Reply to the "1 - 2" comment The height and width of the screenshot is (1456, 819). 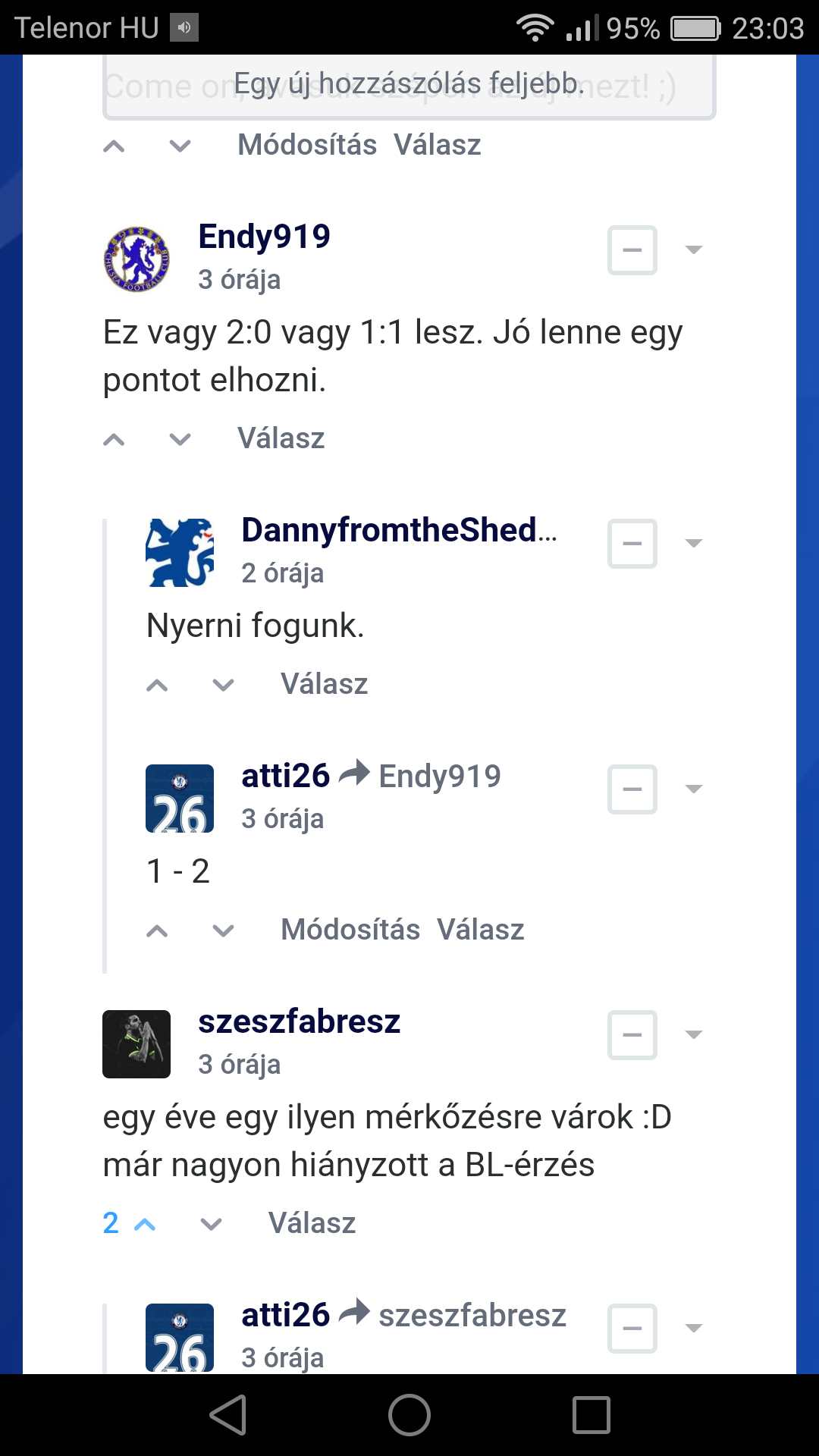click(480, 930)
